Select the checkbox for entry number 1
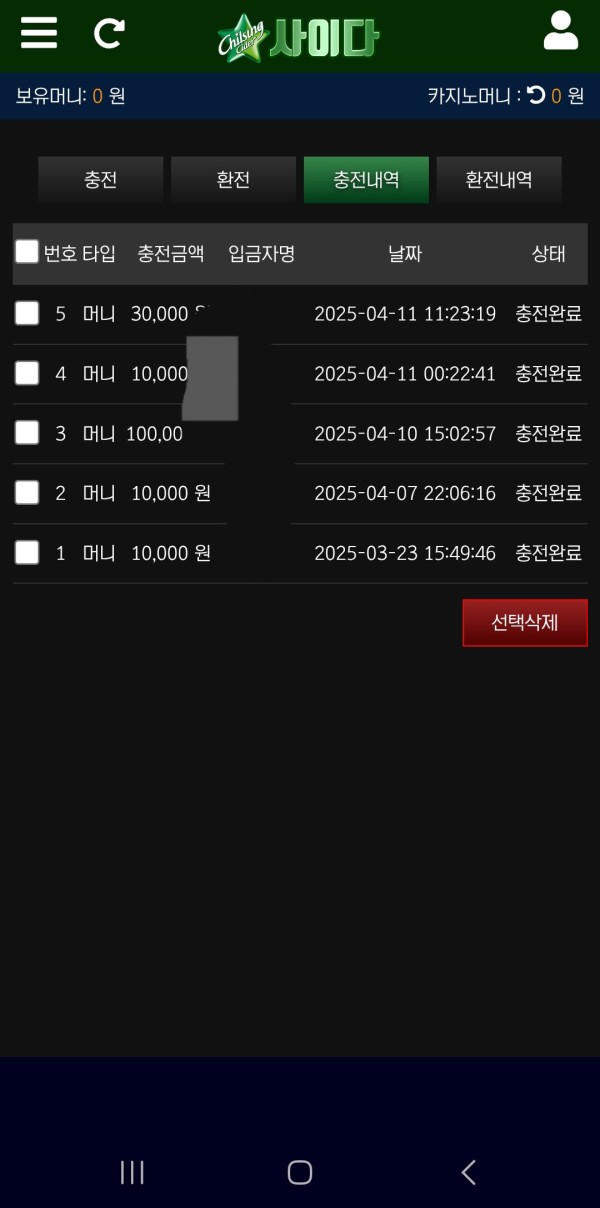This screenshot has width=600, height=1208. click(27, 552)
